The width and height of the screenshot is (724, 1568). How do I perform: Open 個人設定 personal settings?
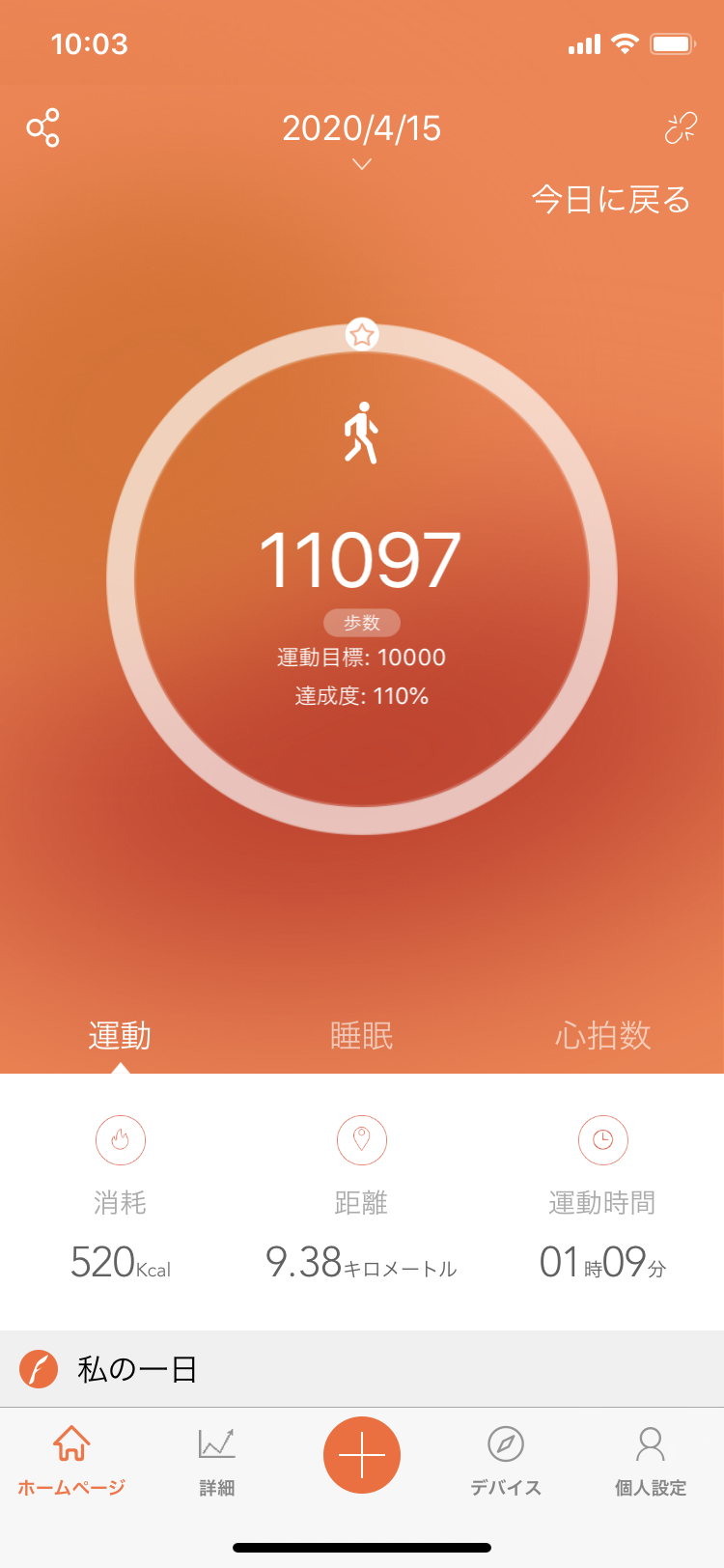pos(651,1460)
